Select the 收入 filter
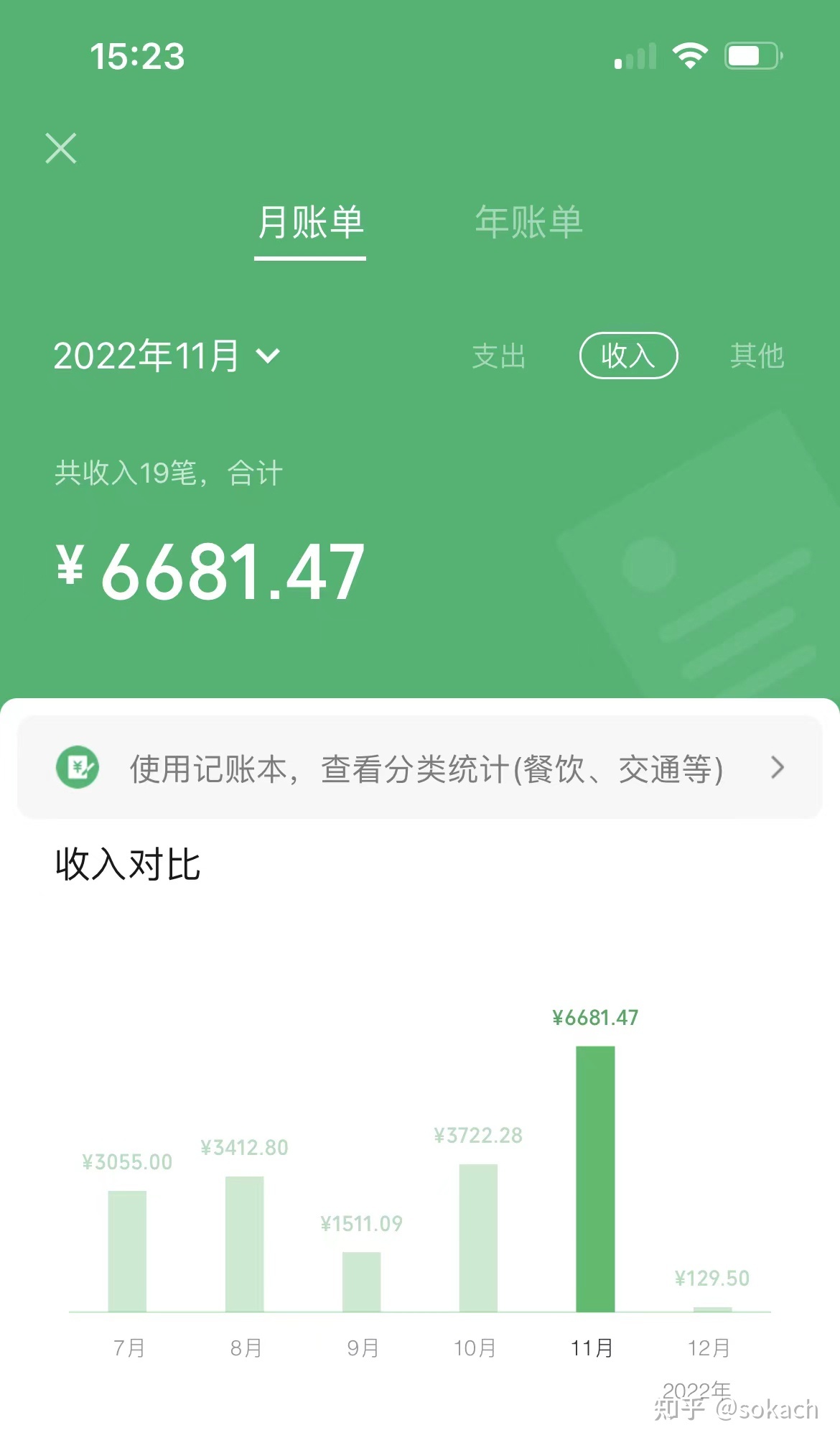 pyautogui.click(x=628, y=356)
